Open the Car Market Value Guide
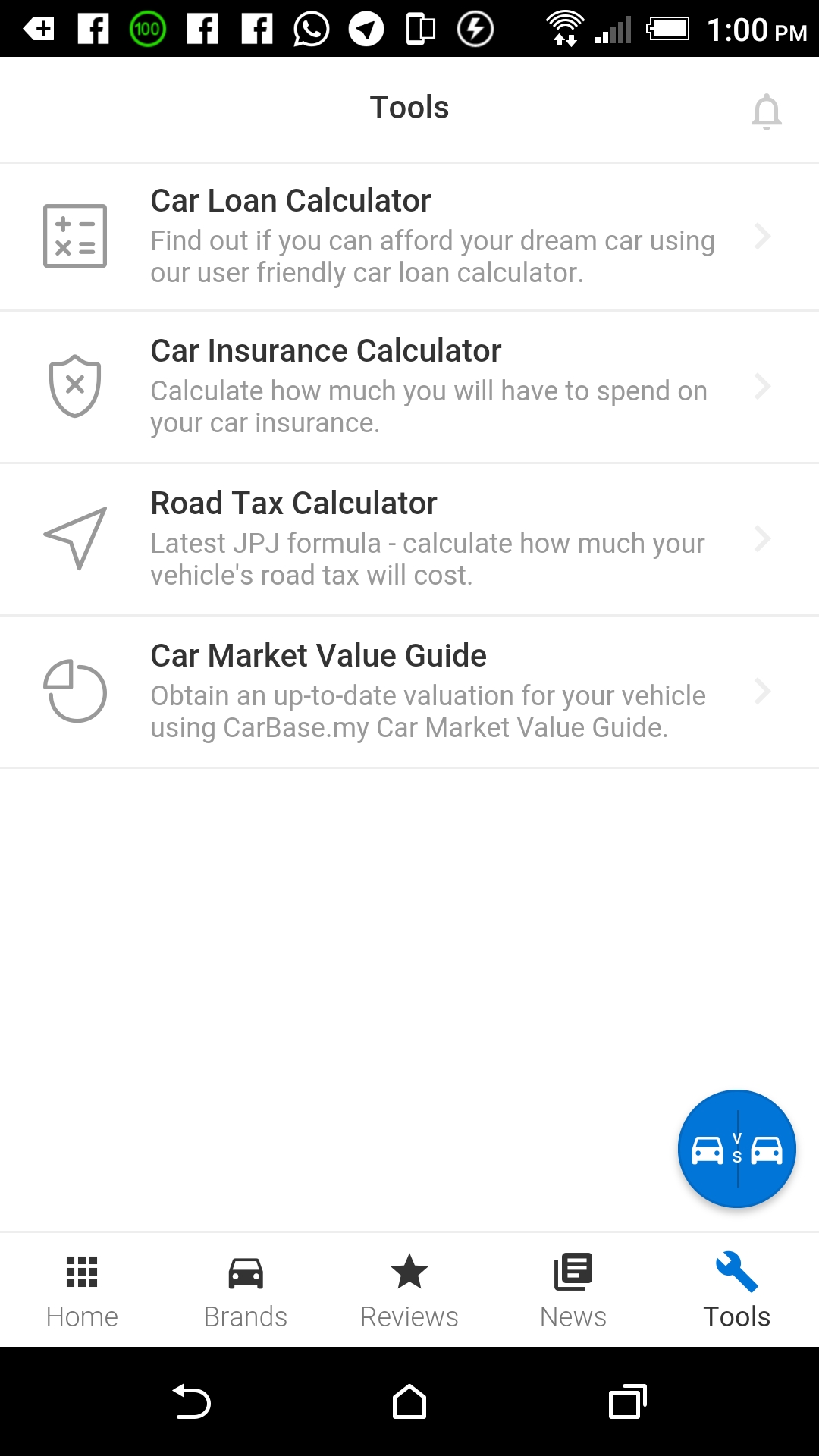819x1456 pixels. point(409,692)
